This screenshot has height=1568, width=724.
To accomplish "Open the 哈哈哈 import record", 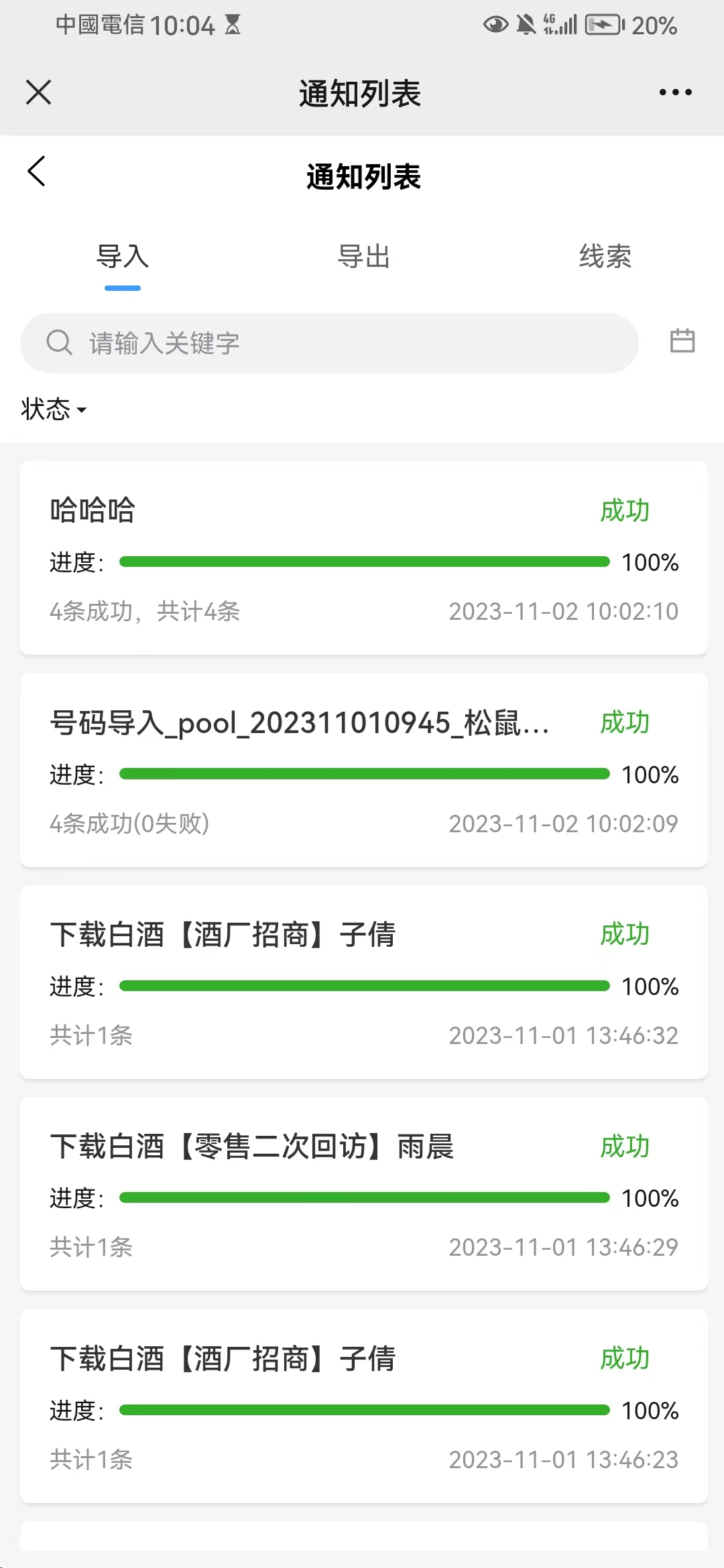I will click(364, 558).
